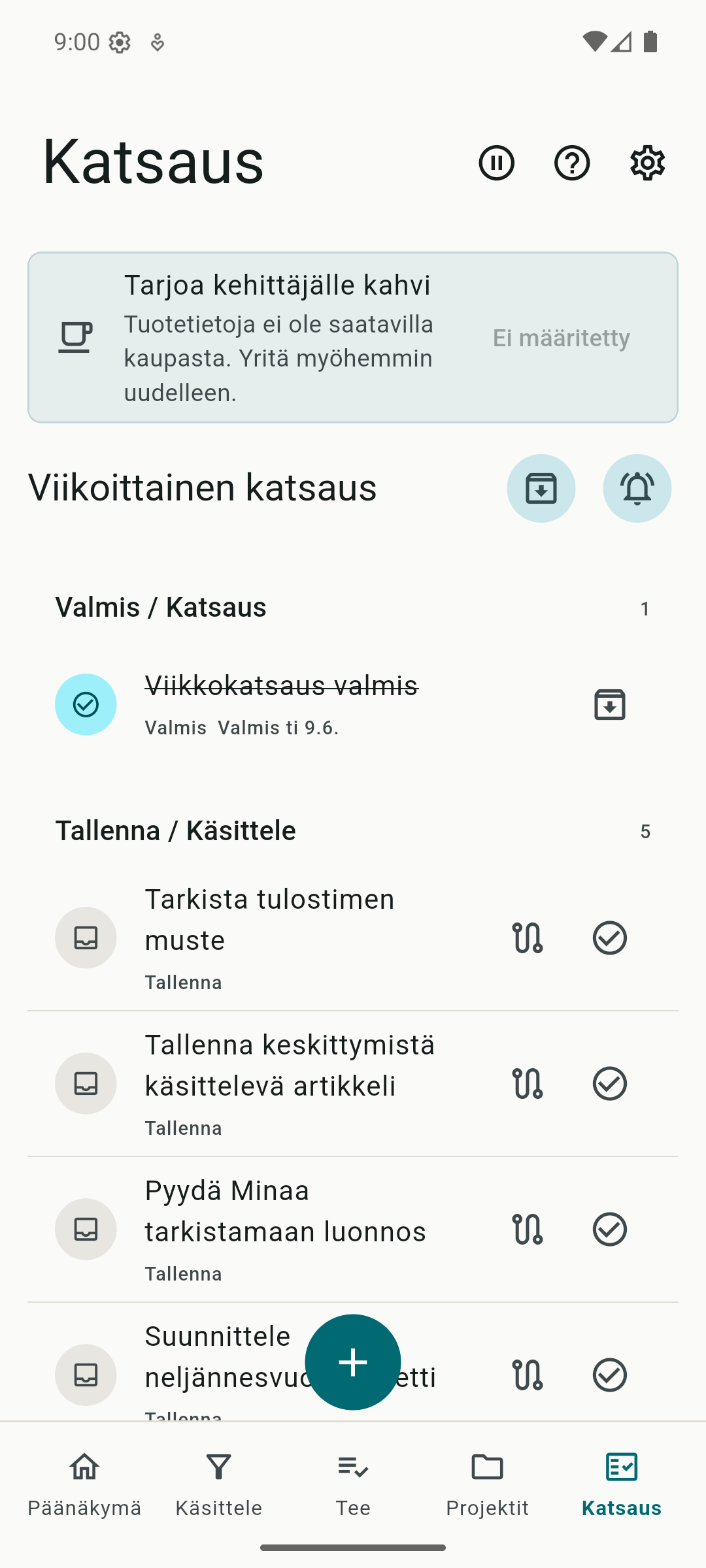Tap the pause icon in the header
This screenshot has height=1568, width=706.
(x=496, y=163)
